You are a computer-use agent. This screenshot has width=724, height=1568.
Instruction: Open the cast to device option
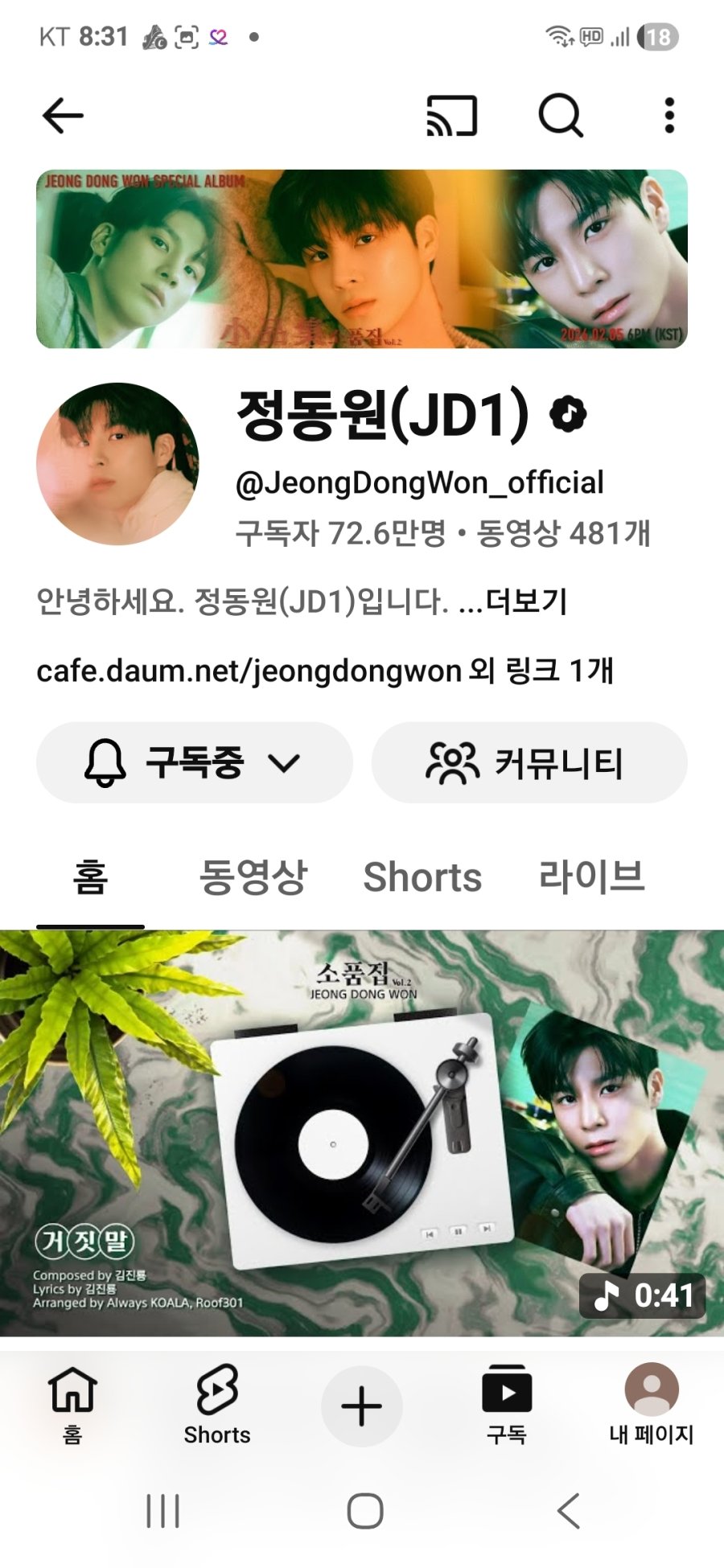[451, 116]
